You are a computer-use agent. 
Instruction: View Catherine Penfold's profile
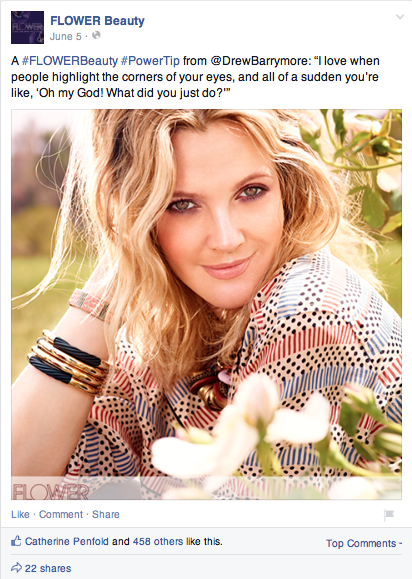67,541
